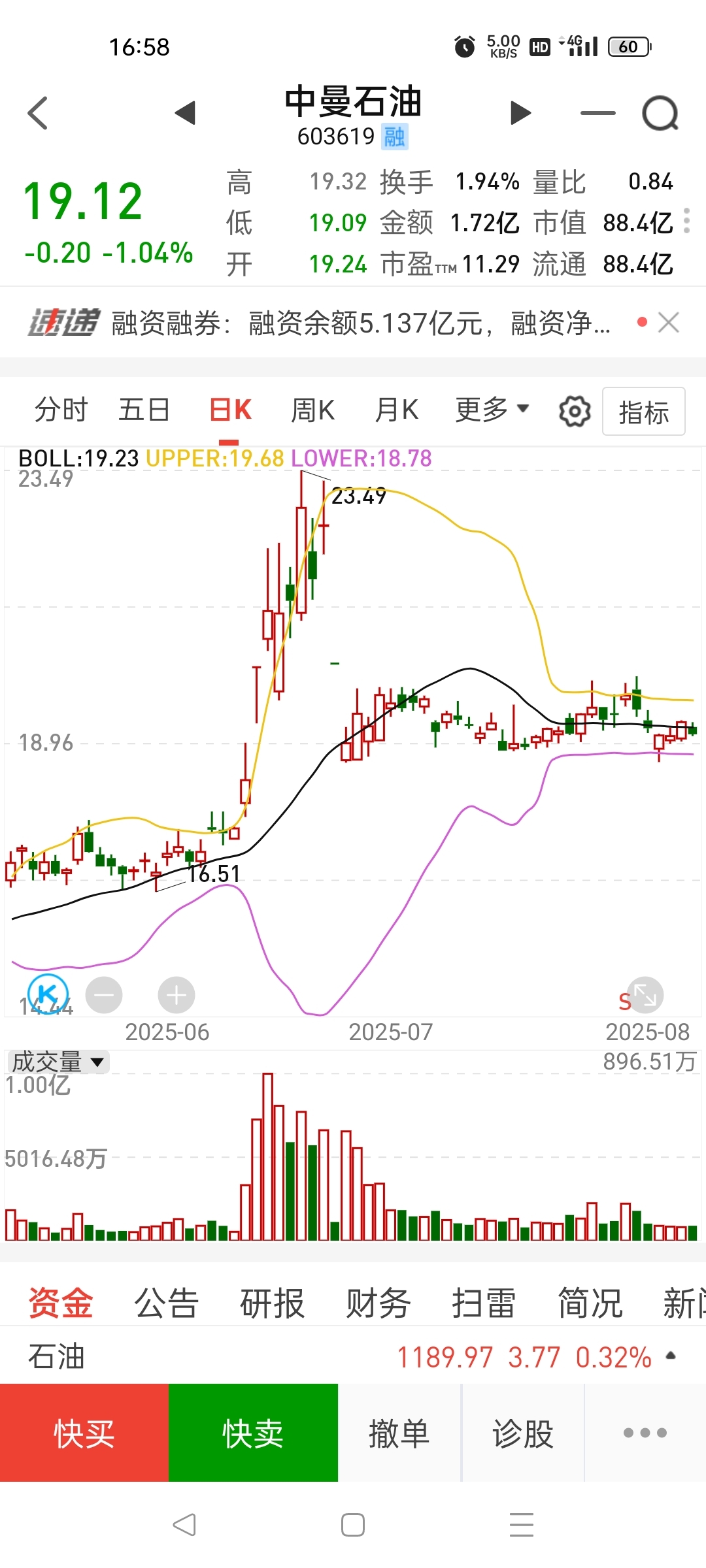Screen dimensions: 706x1568
Task: Switch to the 公告 tab
Action: [x=166, y=1303]
